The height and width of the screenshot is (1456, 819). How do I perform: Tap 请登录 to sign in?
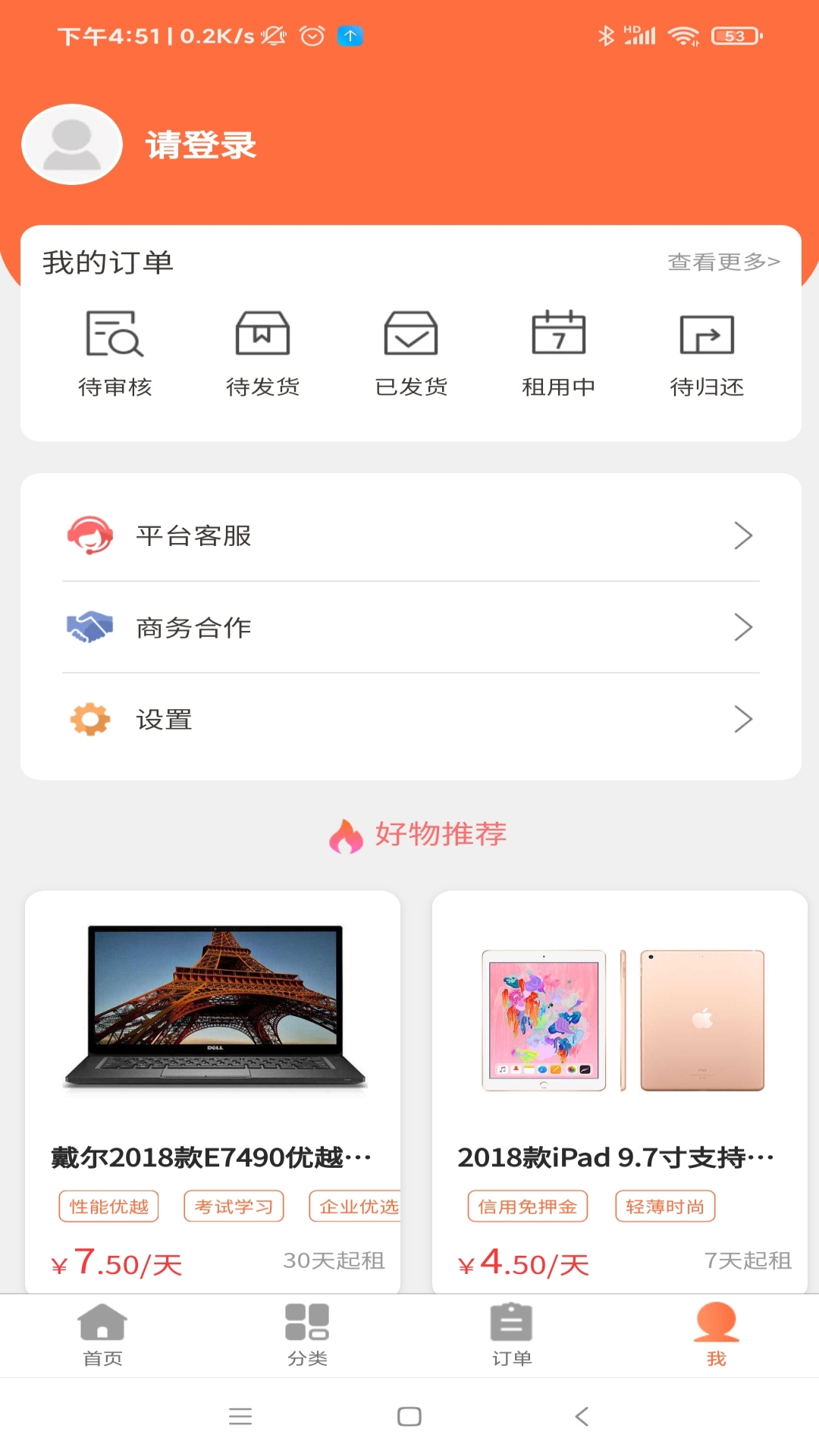point(199,145)
